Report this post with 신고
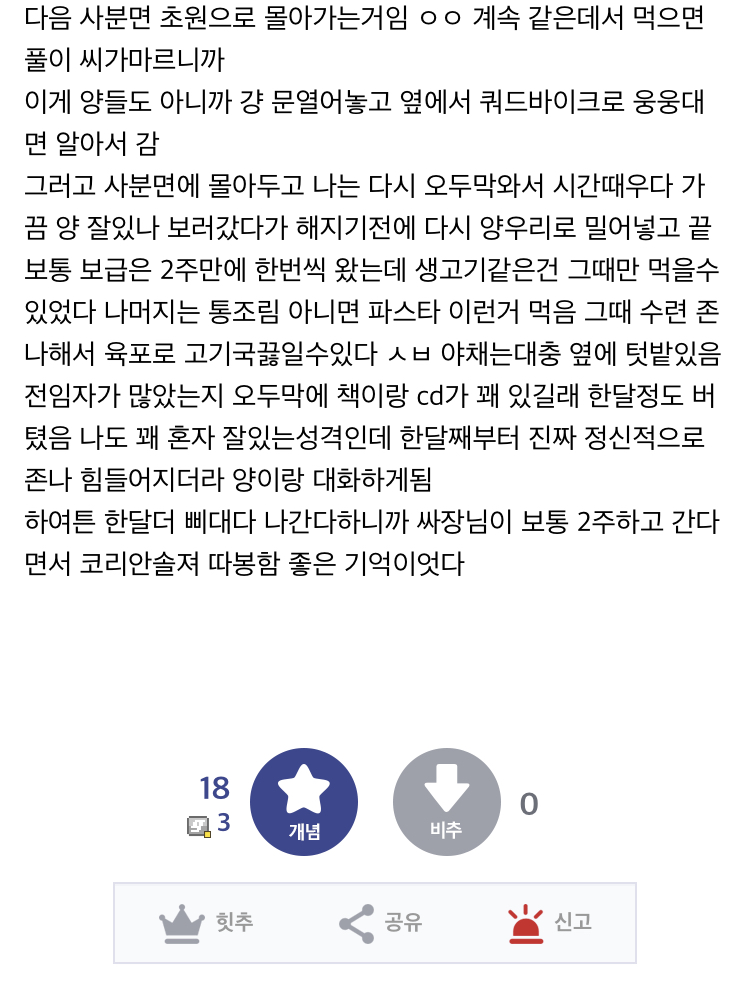 (549, 922)
